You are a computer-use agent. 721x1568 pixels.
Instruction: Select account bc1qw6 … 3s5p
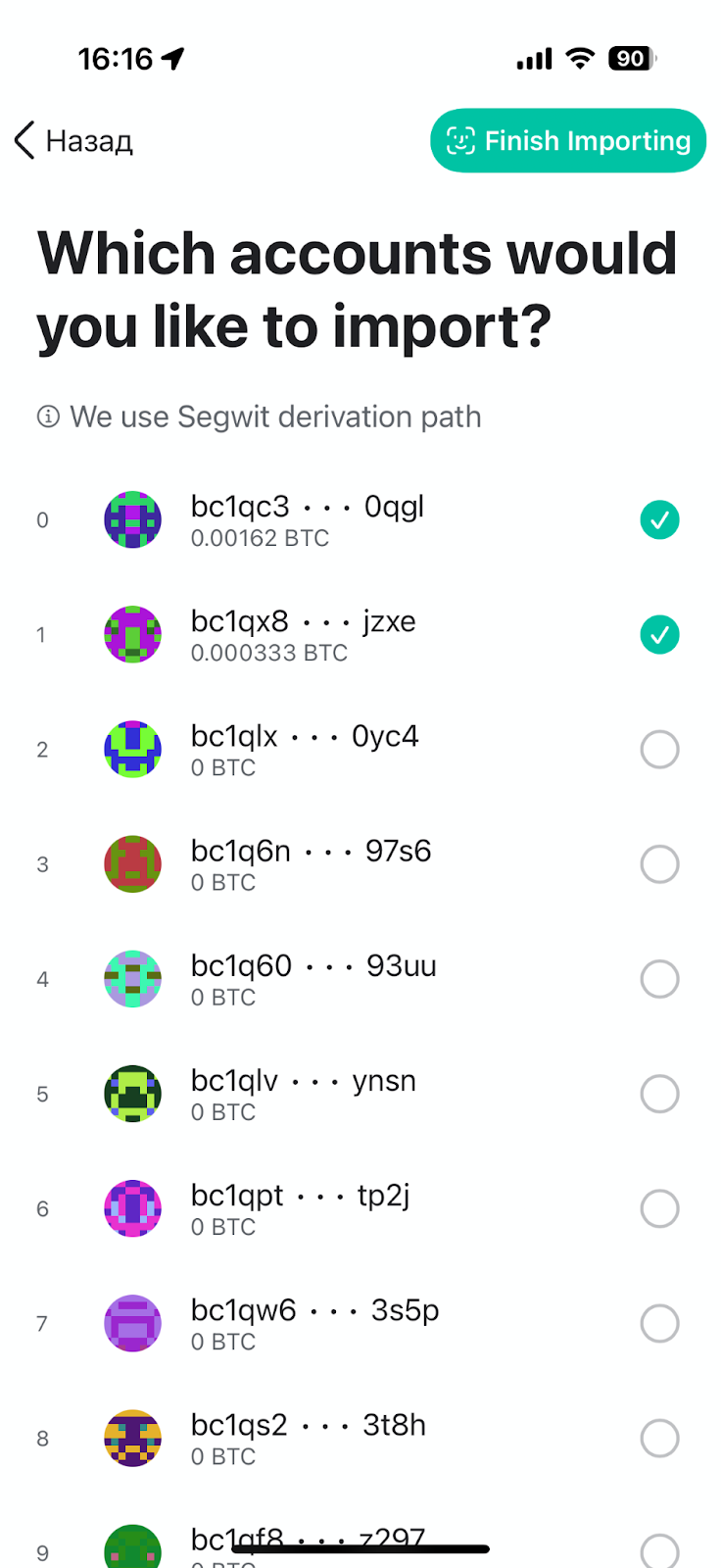659,1323
